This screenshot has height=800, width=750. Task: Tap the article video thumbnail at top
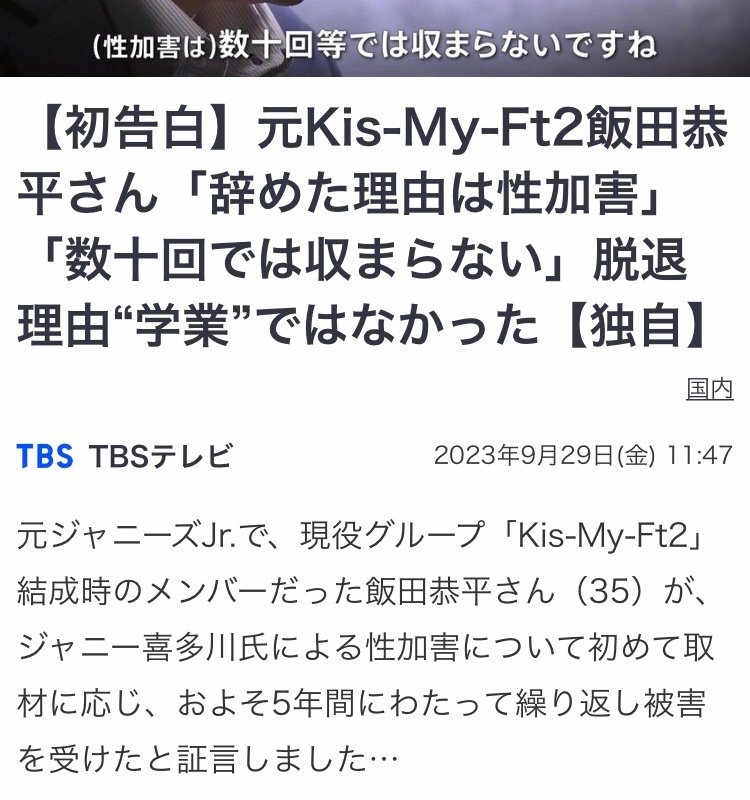pos(375,37)
